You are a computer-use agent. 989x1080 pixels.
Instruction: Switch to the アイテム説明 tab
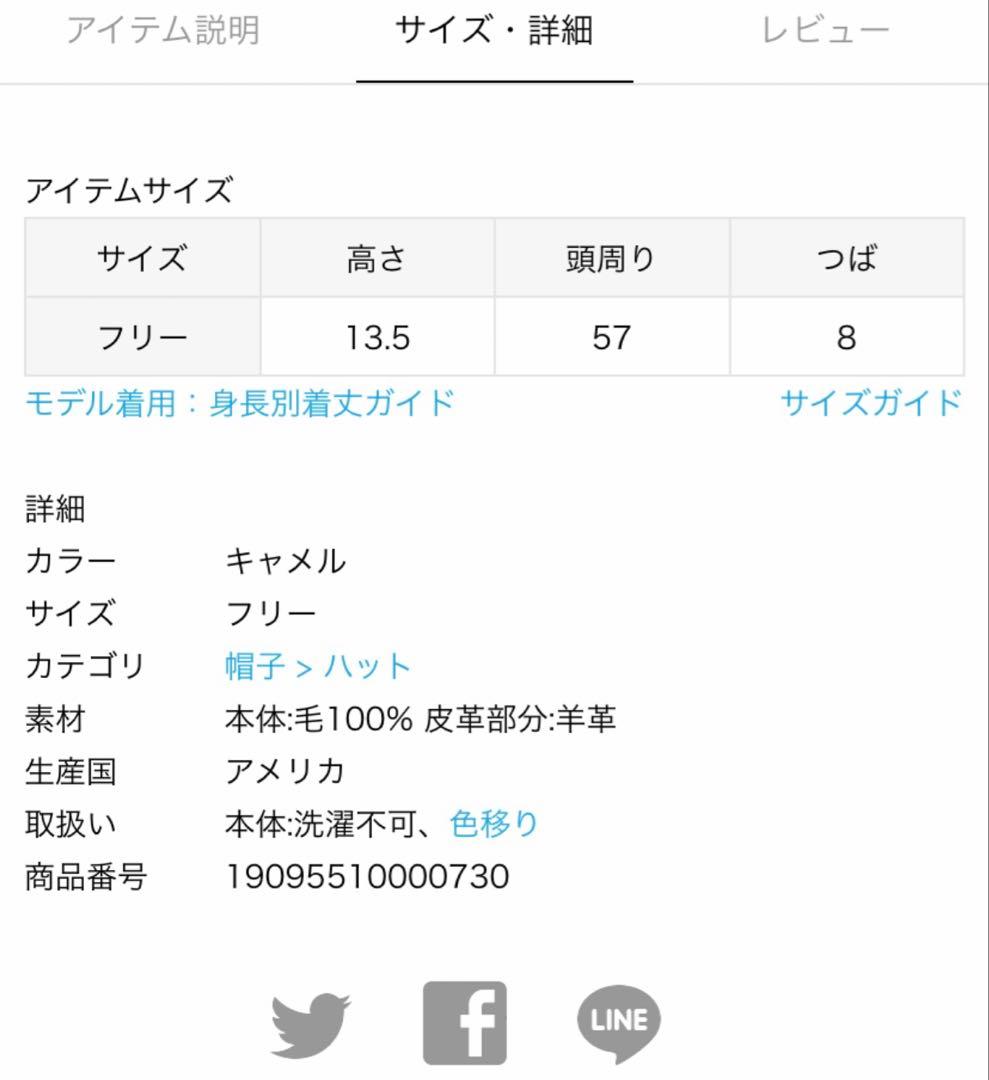click(x=163, y=31)
